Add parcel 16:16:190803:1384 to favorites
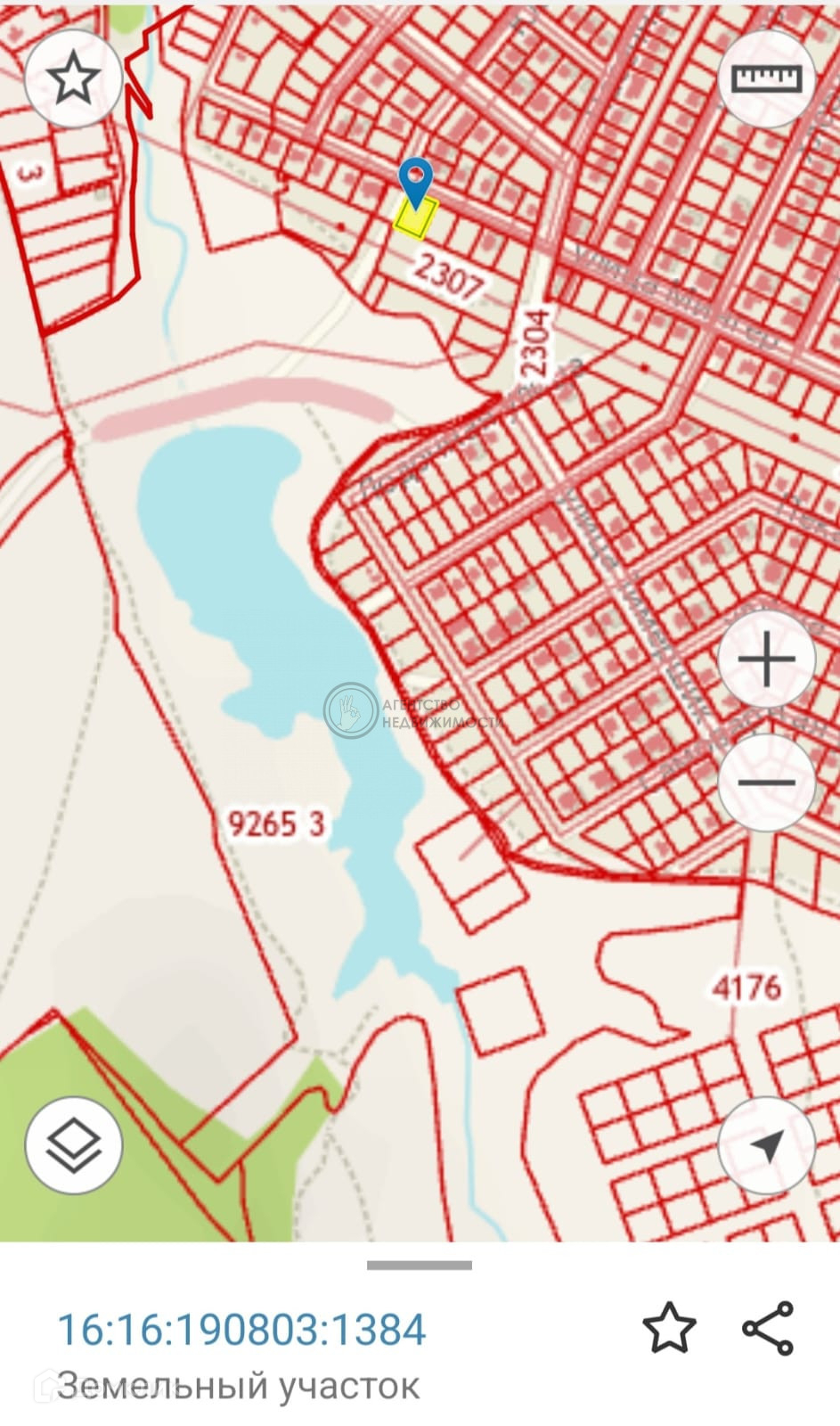The width and height of the screenshot is (840, 1426). (x=669, y=1328)
